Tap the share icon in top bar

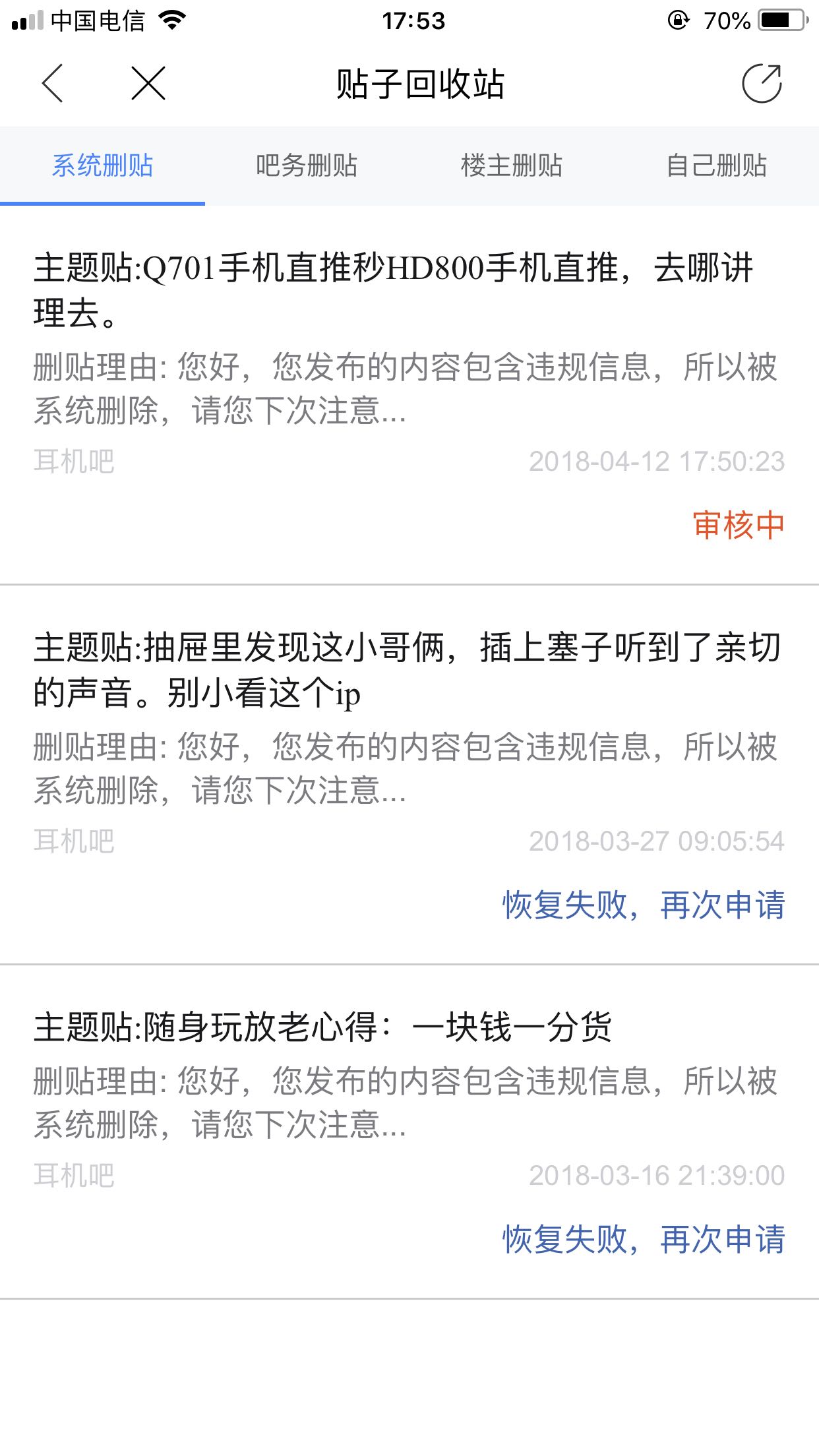[x=762, y=84]
